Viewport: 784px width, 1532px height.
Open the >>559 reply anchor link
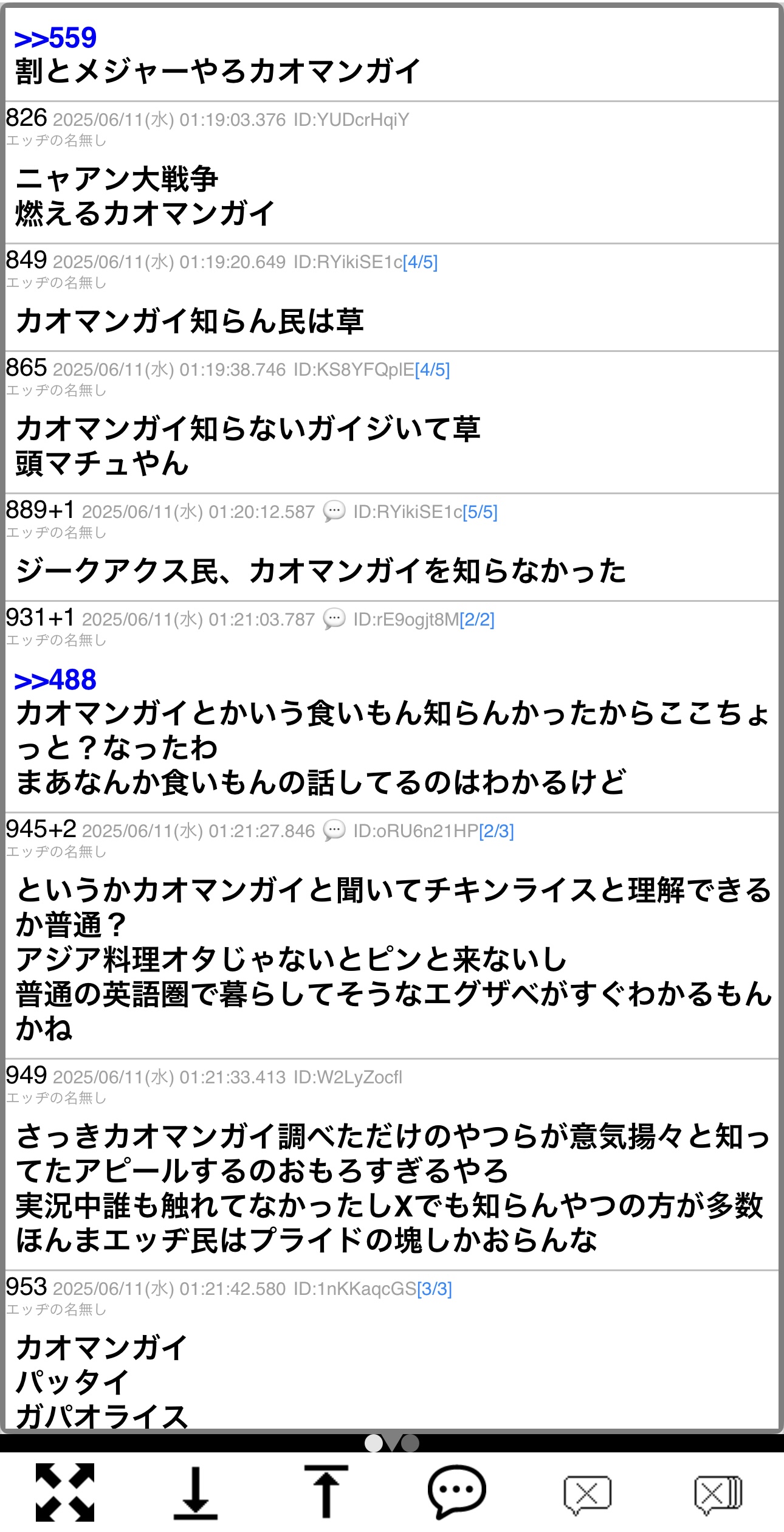[55, 38]
